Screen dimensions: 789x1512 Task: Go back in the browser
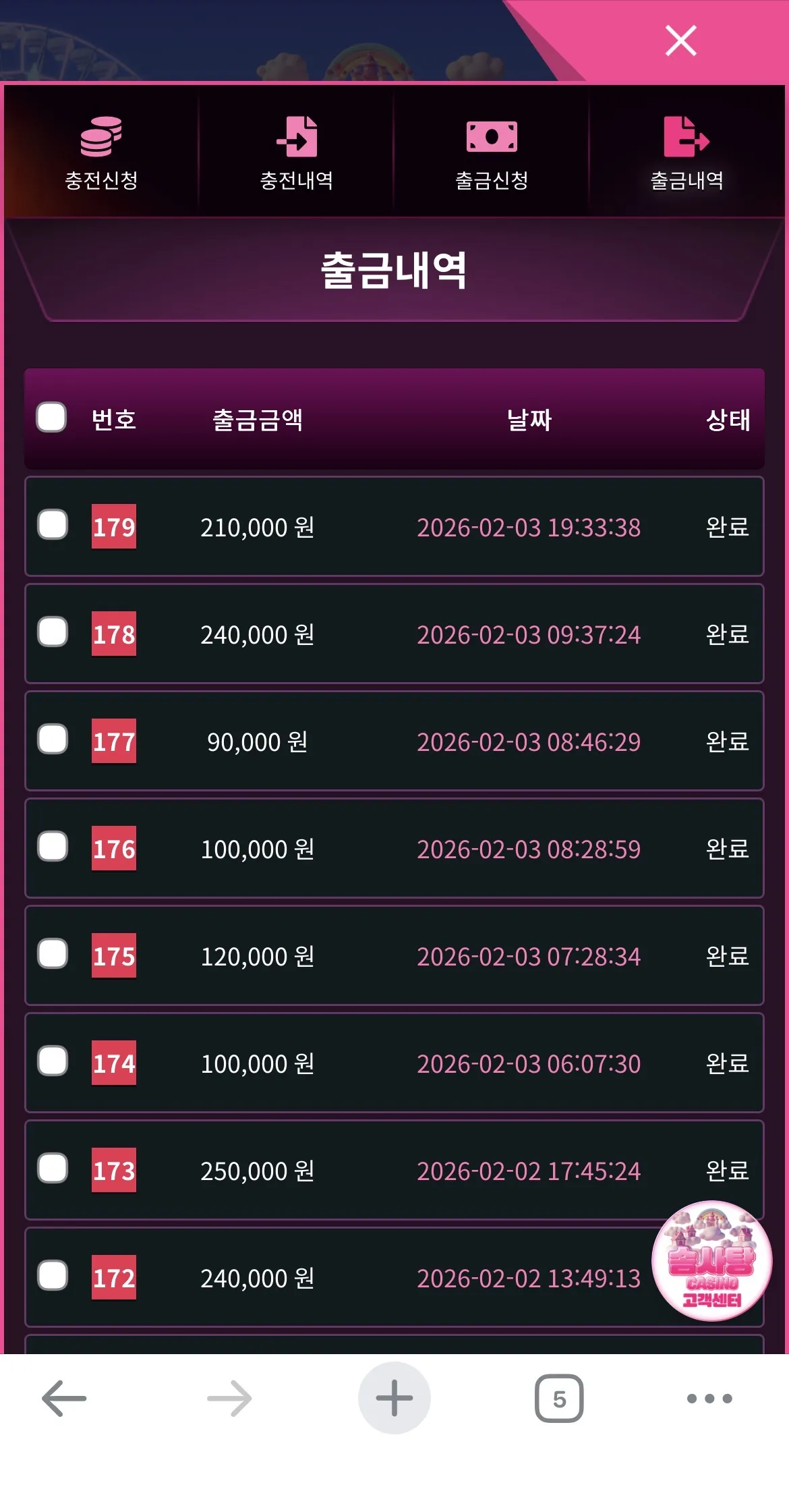click(64, 1398)
